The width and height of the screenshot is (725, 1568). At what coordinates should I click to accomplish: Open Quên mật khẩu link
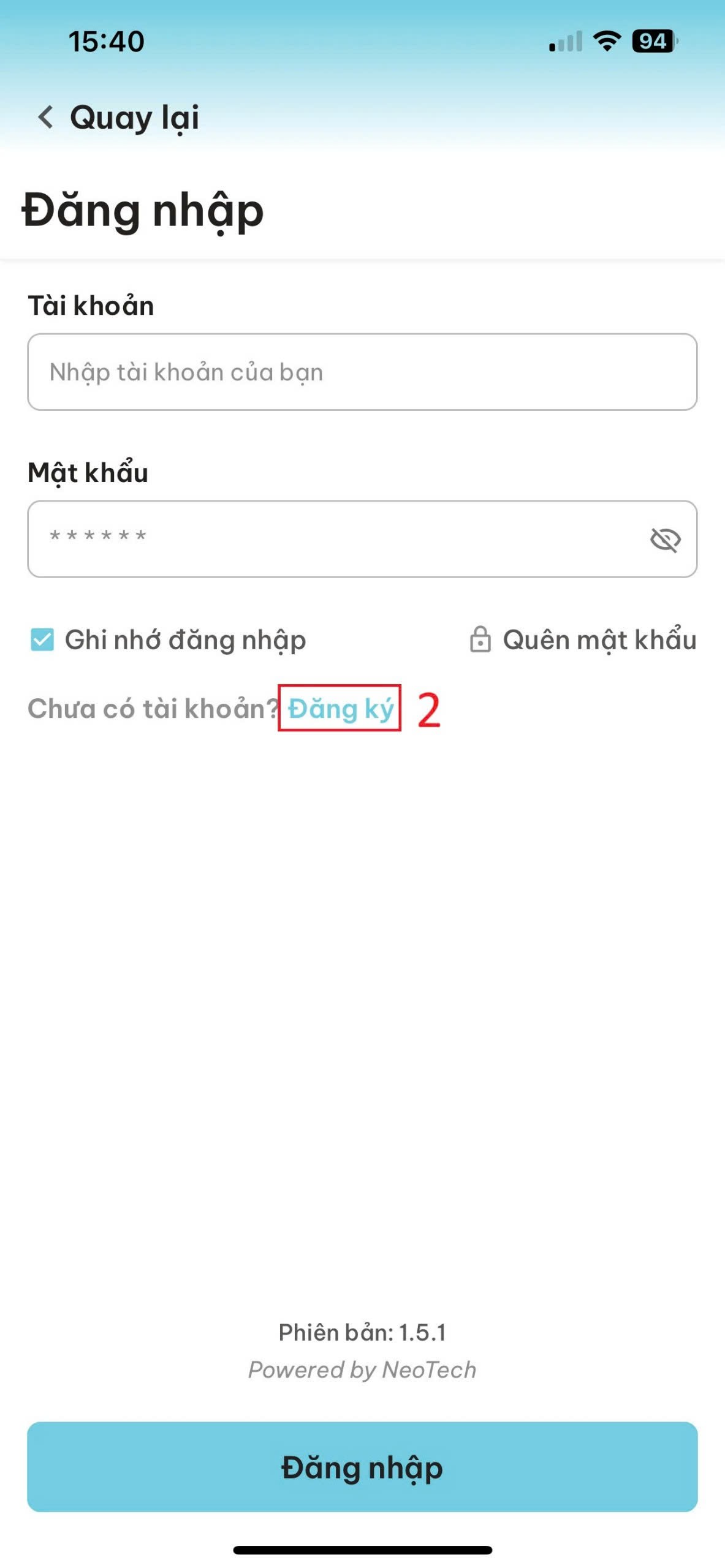pos(598,640)
